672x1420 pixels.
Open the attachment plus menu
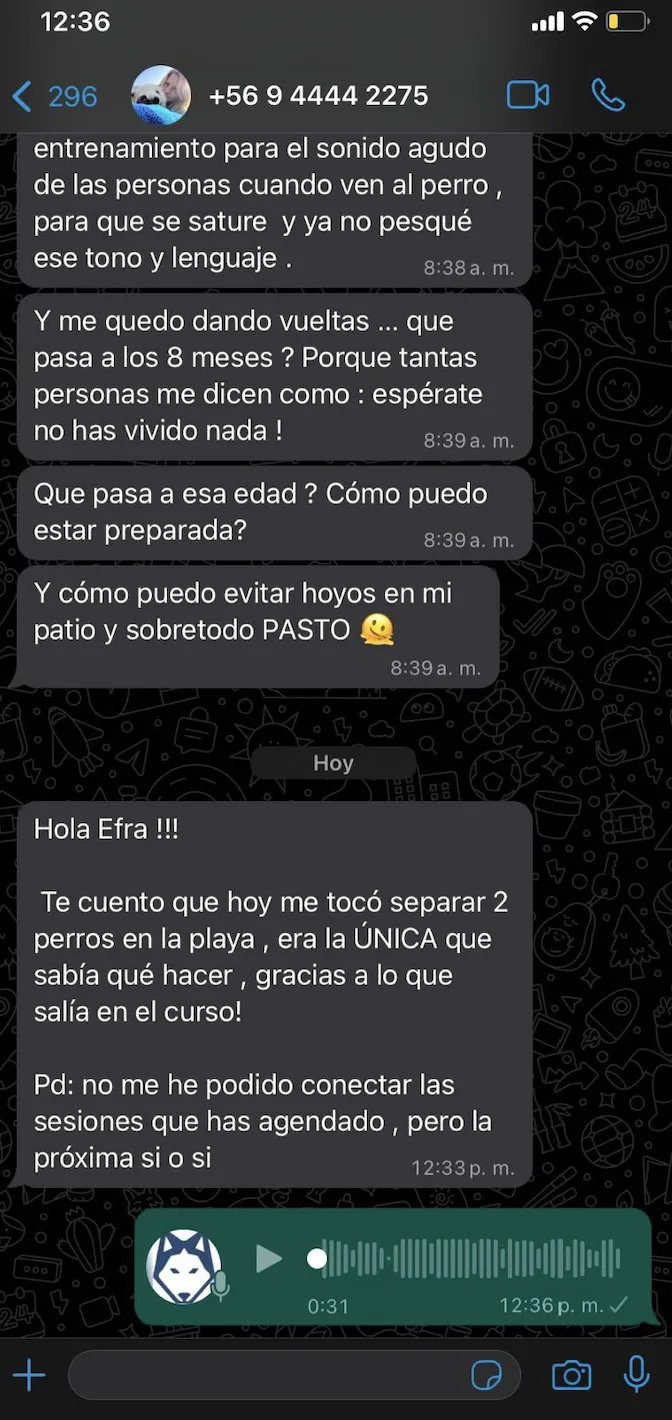[29, 1376]
